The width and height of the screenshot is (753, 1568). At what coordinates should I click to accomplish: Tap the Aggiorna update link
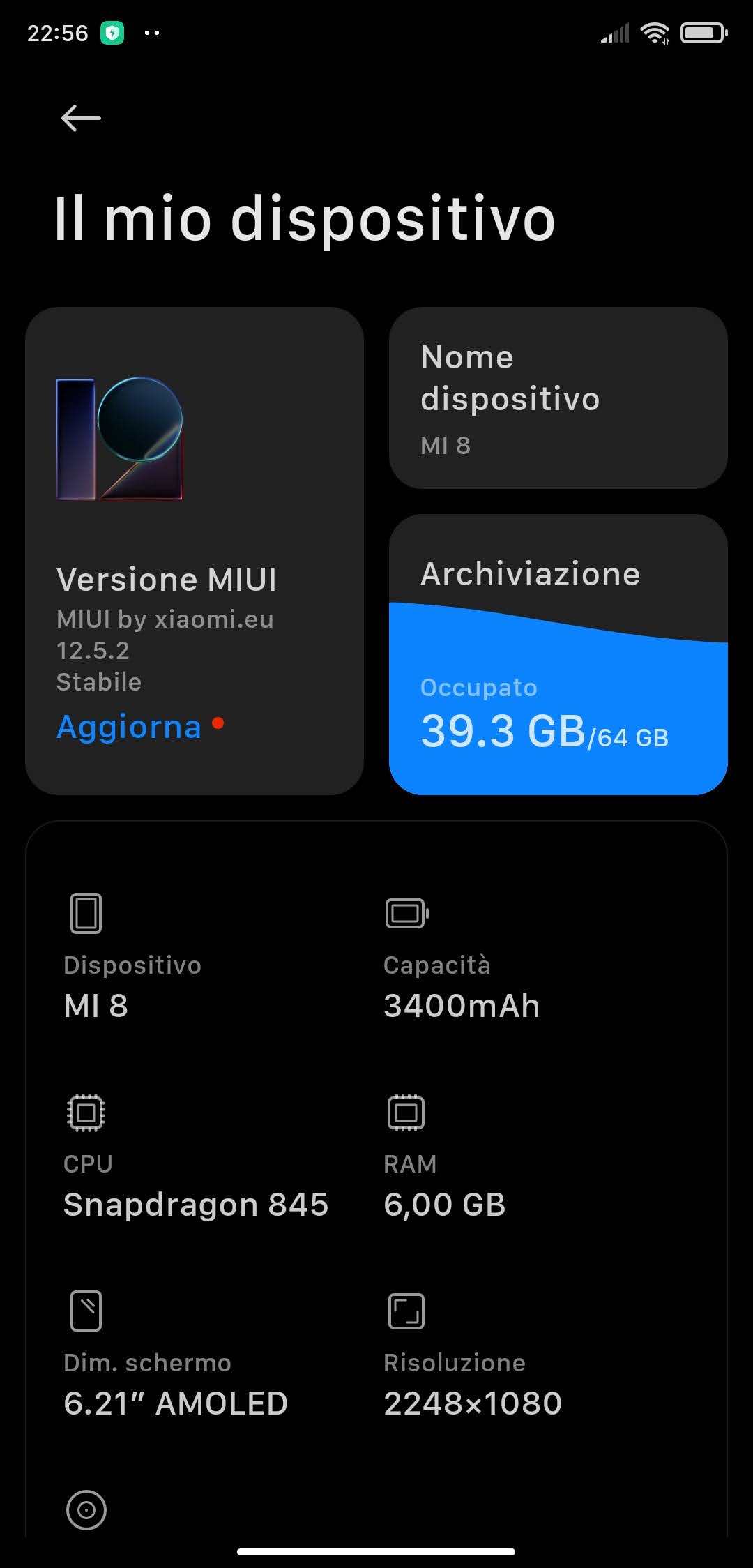pyautogui.click(x=129, y=727)
